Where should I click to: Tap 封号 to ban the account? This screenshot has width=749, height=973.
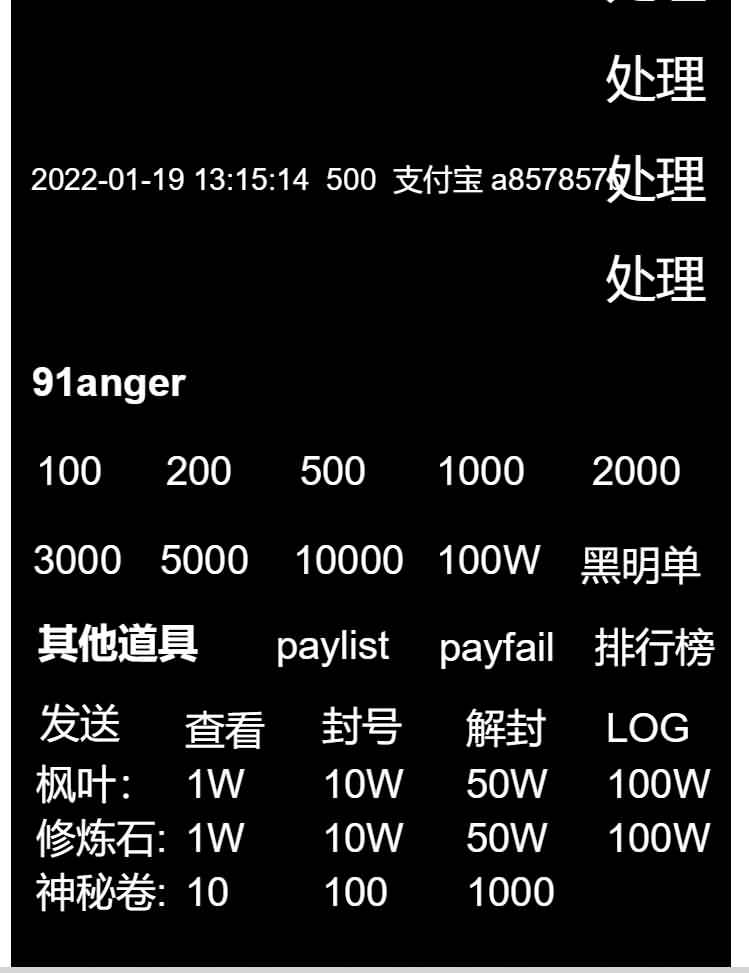(x=361, y=728)
